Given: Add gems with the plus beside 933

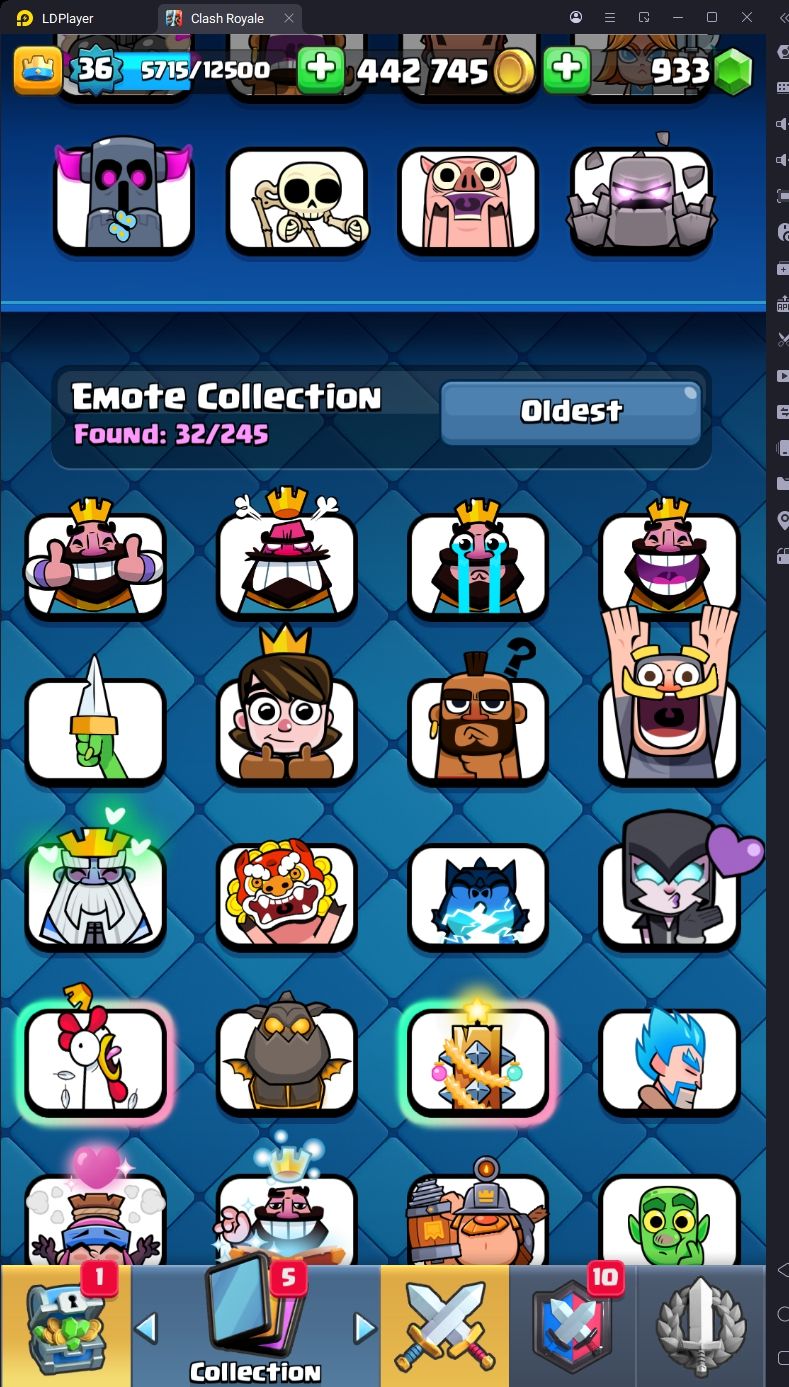Looking at the screenshot, I should click(x=566, y=70).
